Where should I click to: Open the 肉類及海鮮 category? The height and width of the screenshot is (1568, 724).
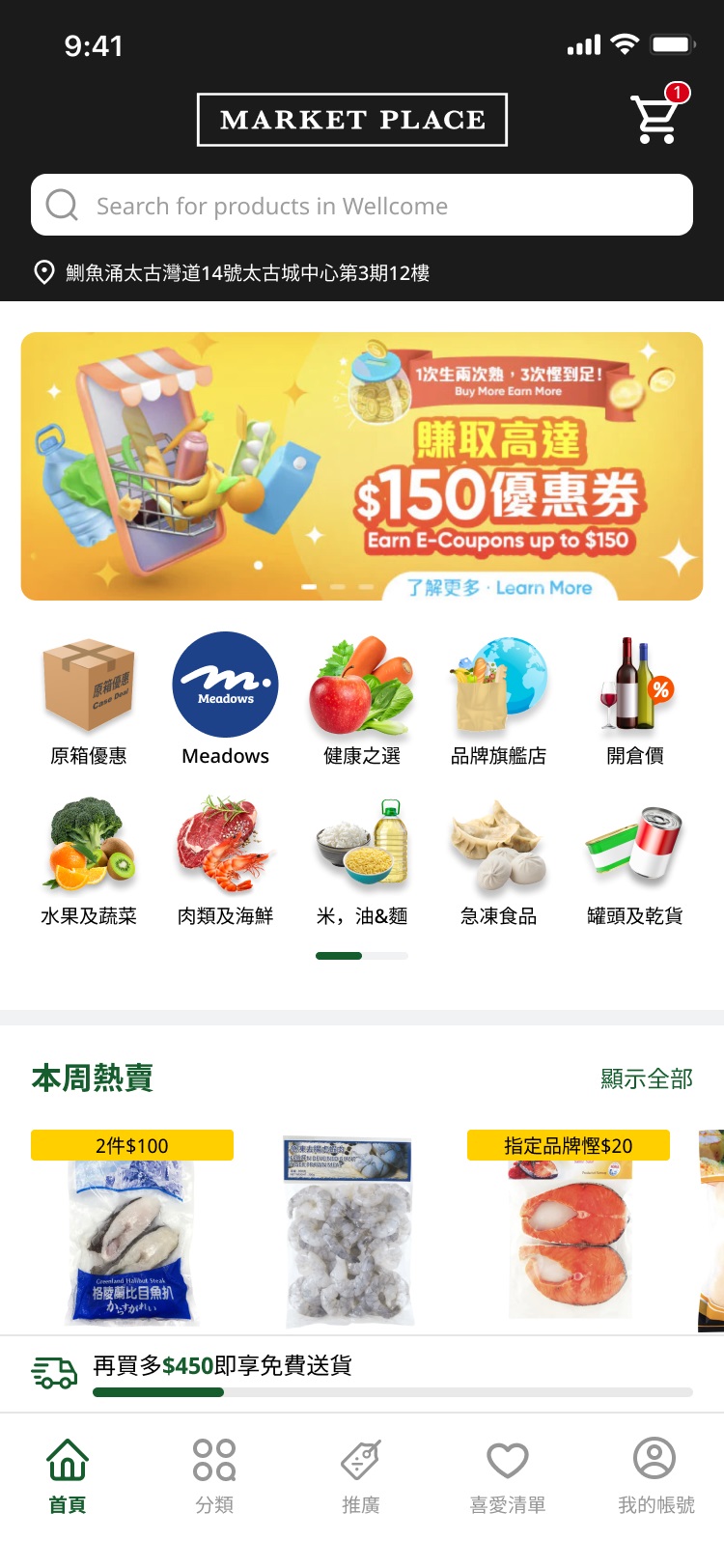coord(225,861)
